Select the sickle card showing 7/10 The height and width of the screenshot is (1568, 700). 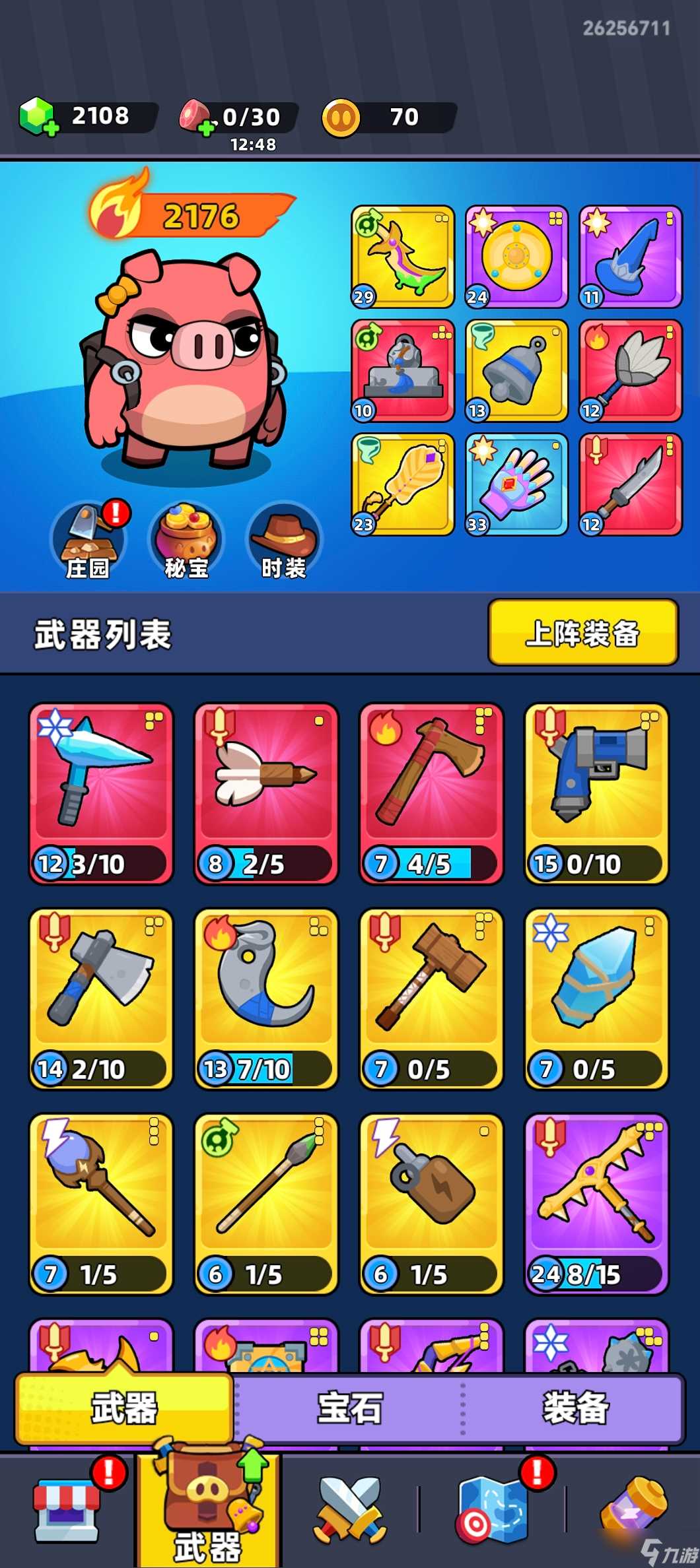coord(266,998)
